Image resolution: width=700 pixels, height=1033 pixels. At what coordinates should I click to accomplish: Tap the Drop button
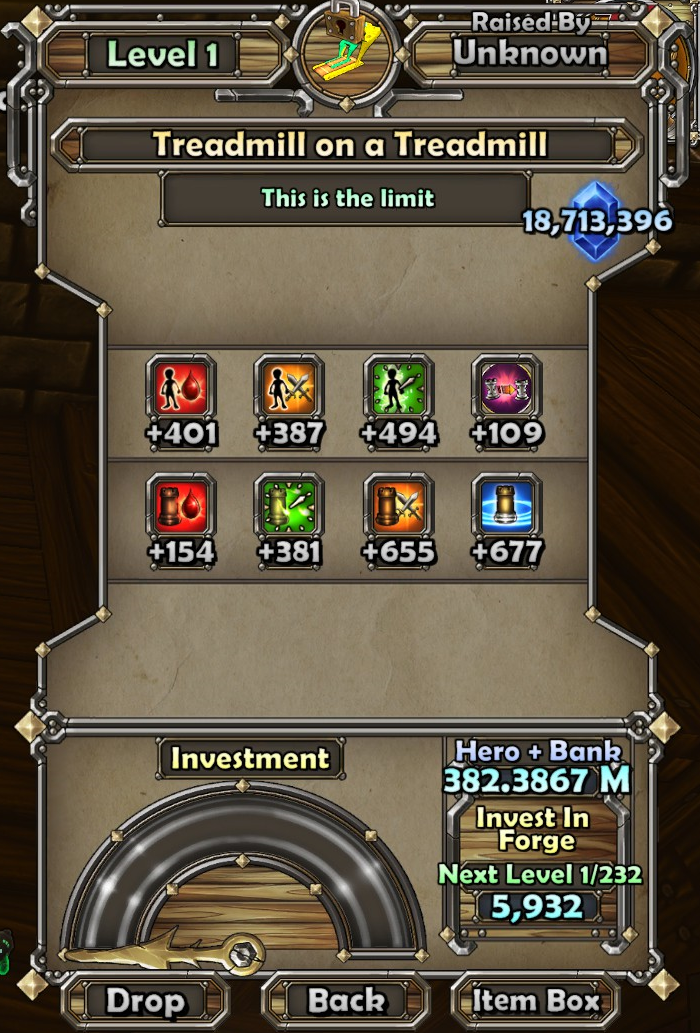(x=145, y=1000)
